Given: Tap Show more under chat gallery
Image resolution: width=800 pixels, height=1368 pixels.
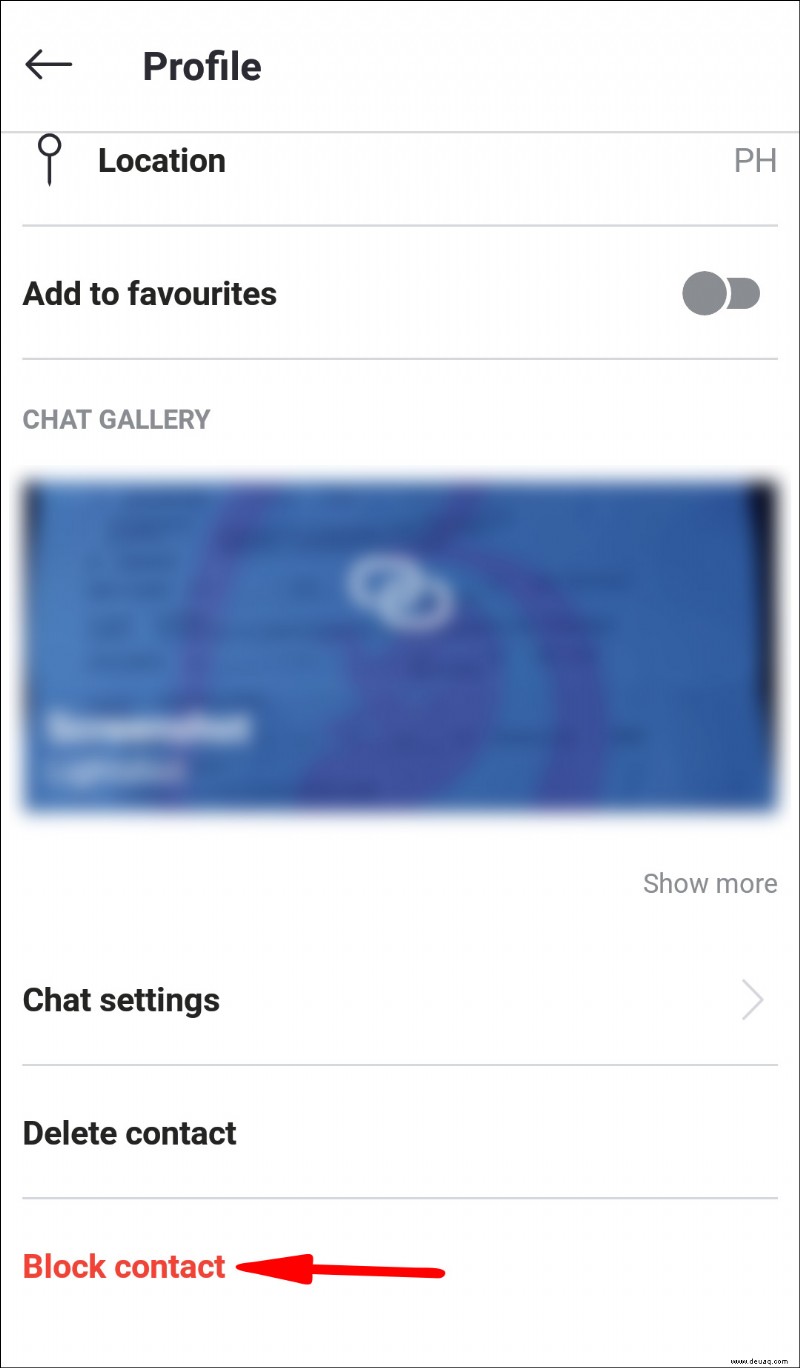Looking at the screenshot, I should click(x=709, y=884).
